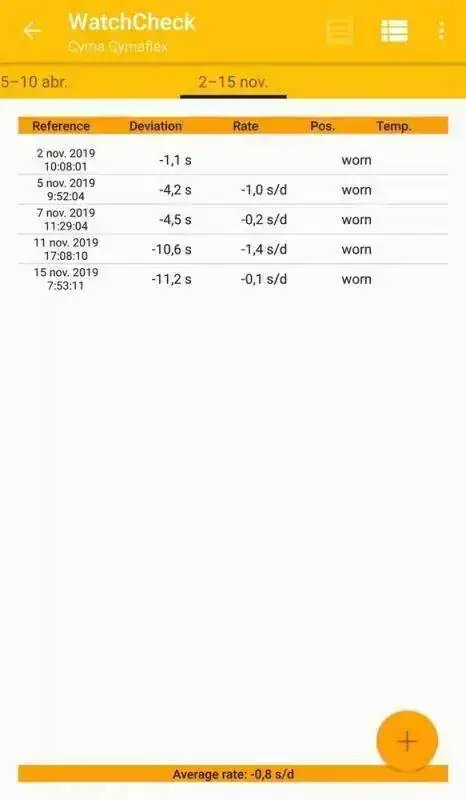
Task: Open the 5 nov. 2019 log entry
Action: tap(233, 190)
